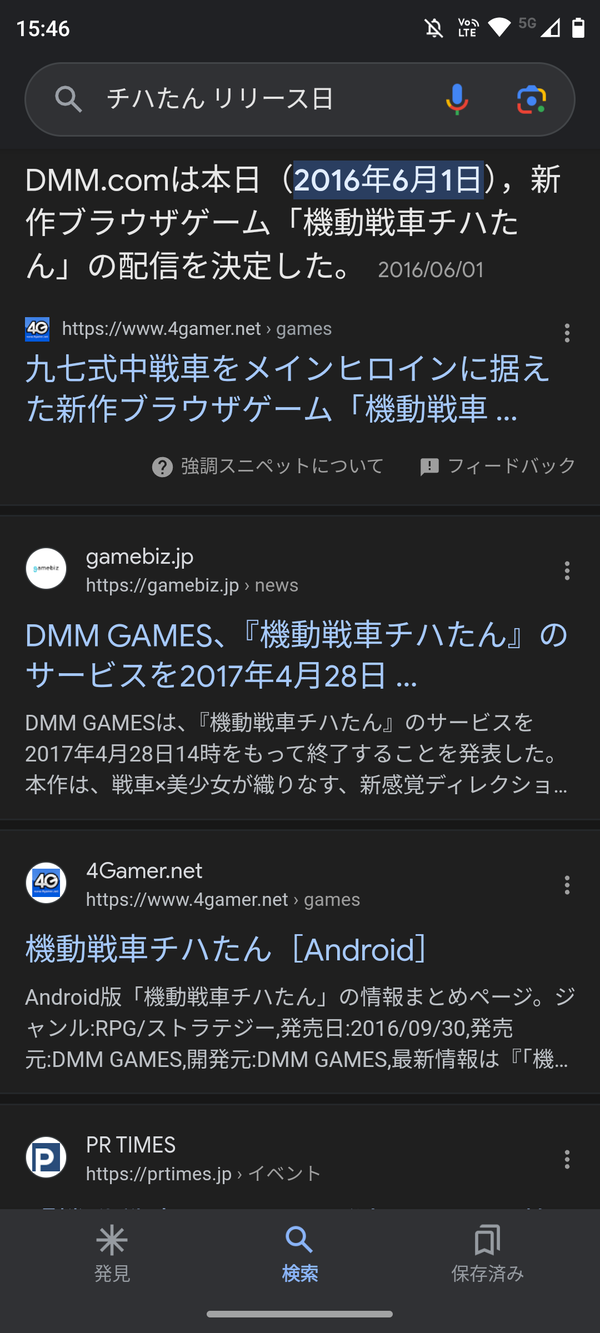
Task: Go to the 保存済み tab
Action: (488, 1254)
